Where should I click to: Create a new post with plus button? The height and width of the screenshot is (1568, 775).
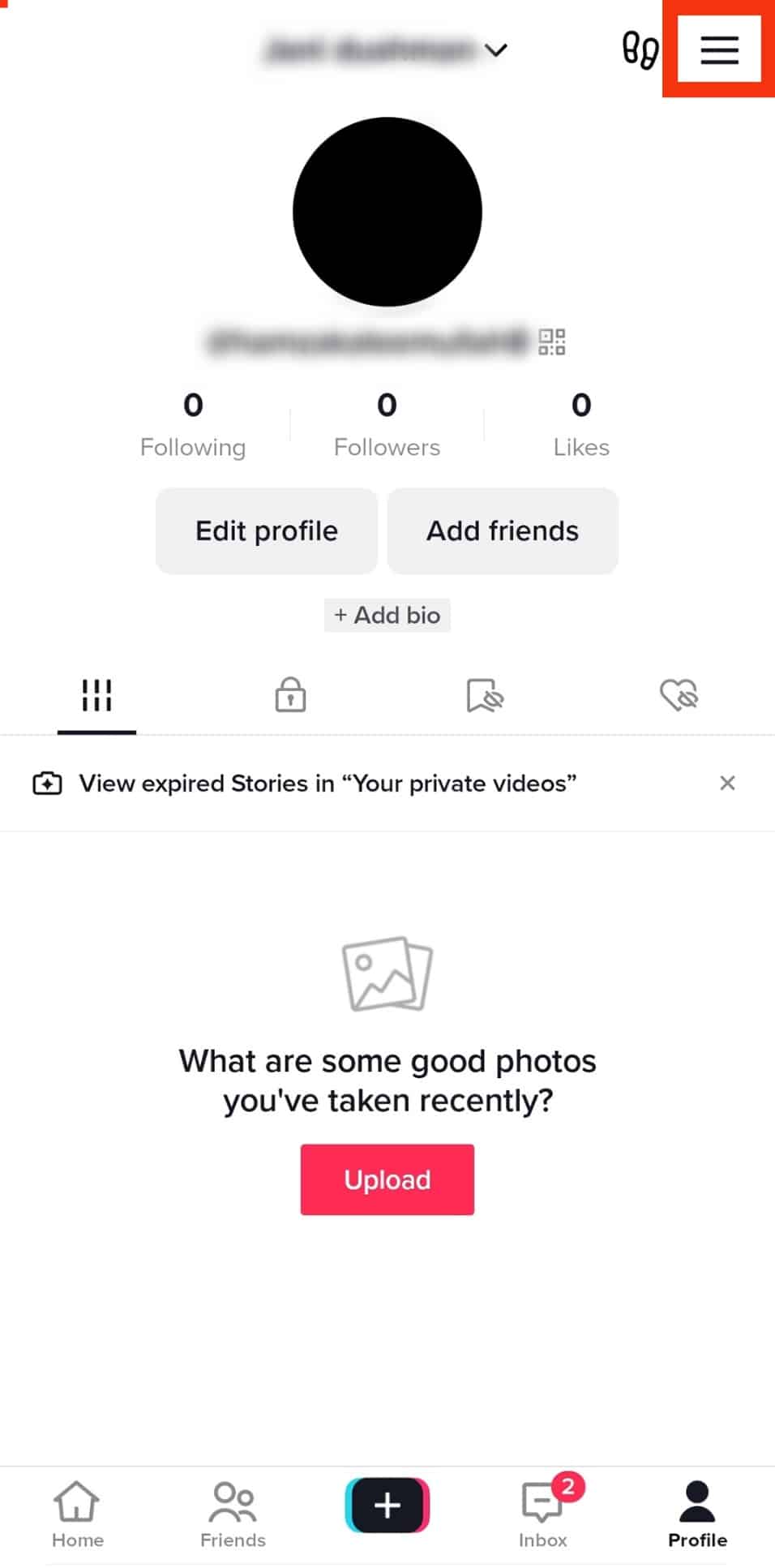pyautogui.click(x=387, y=1506)
